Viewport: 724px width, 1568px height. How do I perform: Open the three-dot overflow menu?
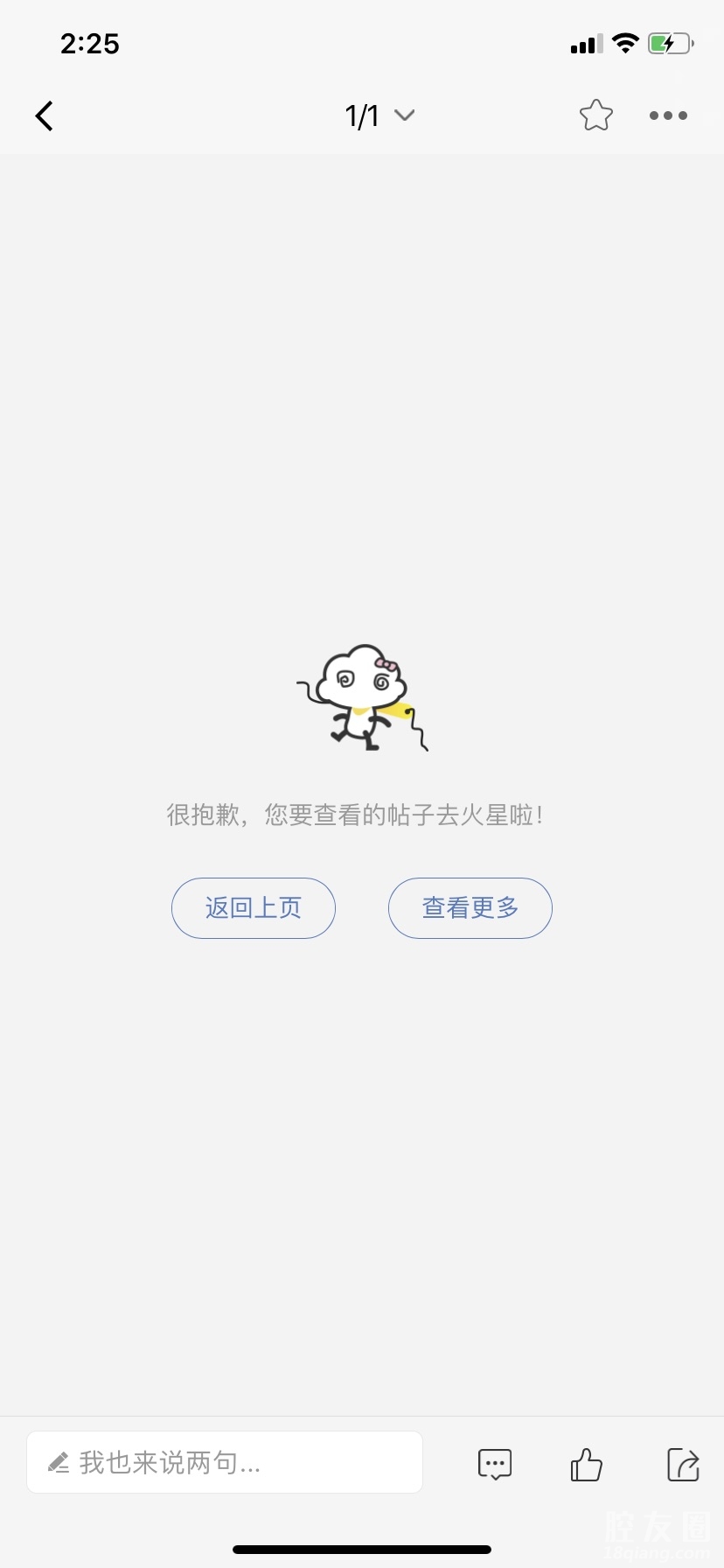click(x=668, y=115)
